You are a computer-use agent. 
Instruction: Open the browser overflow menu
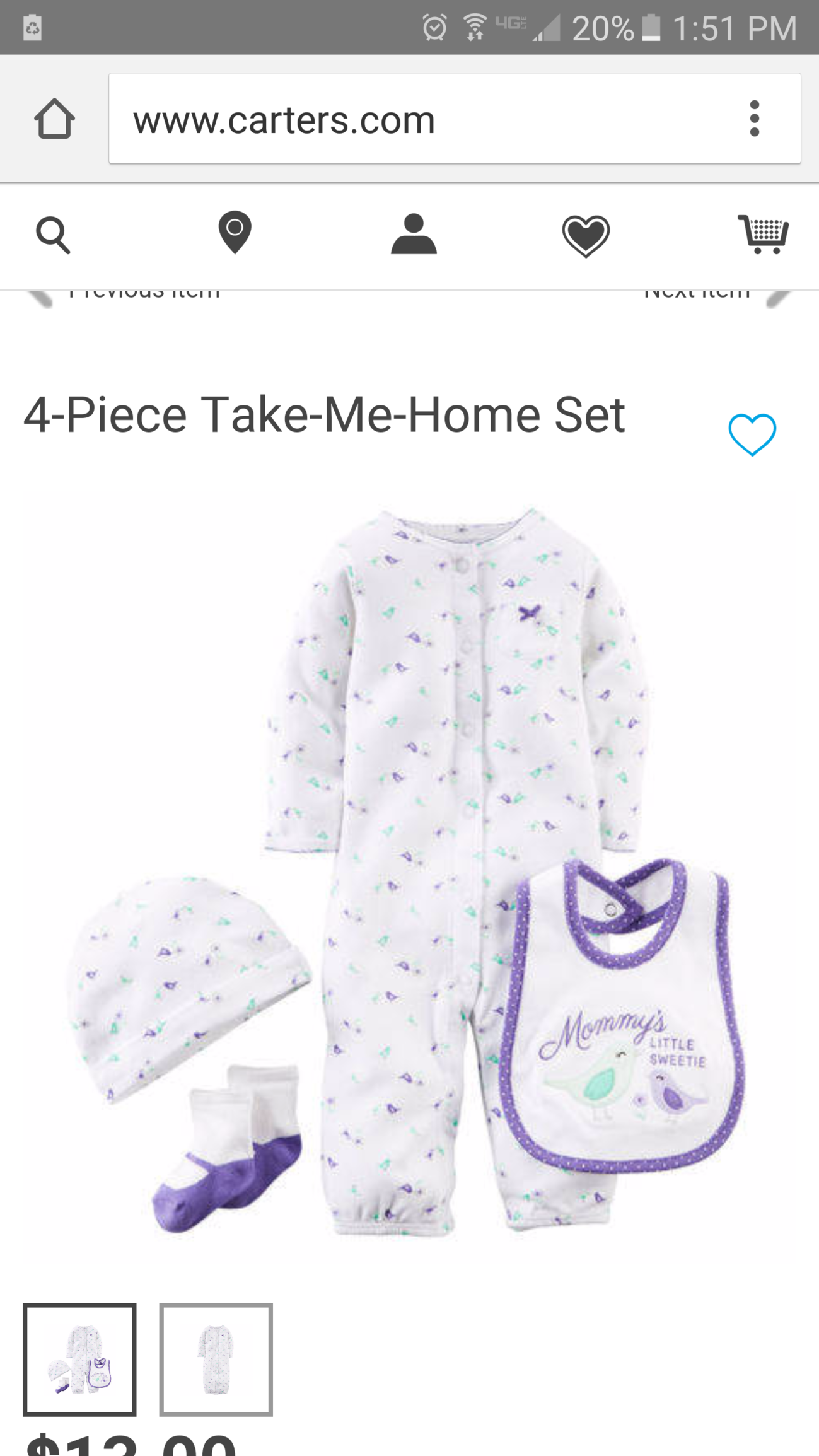point(754,119)
